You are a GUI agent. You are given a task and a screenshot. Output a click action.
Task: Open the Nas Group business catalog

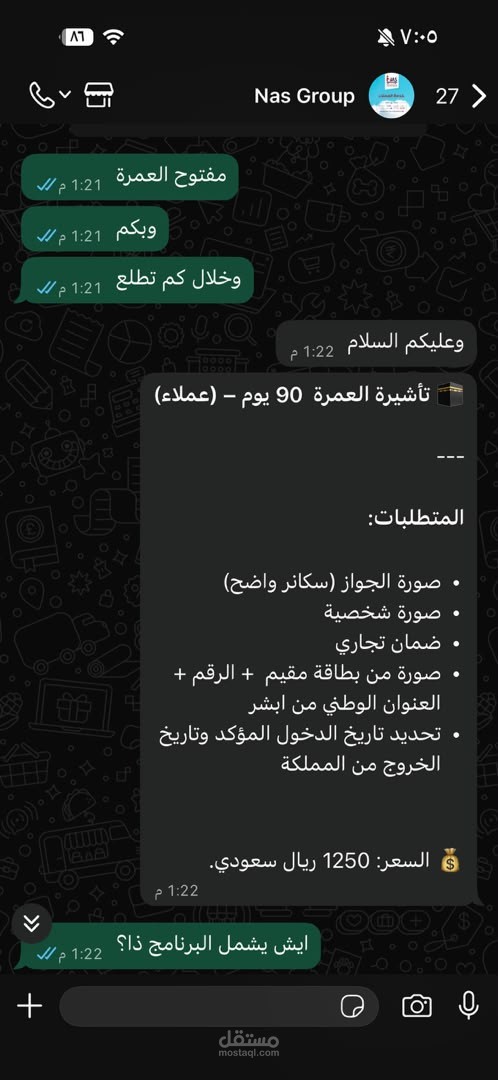point(99,95)
